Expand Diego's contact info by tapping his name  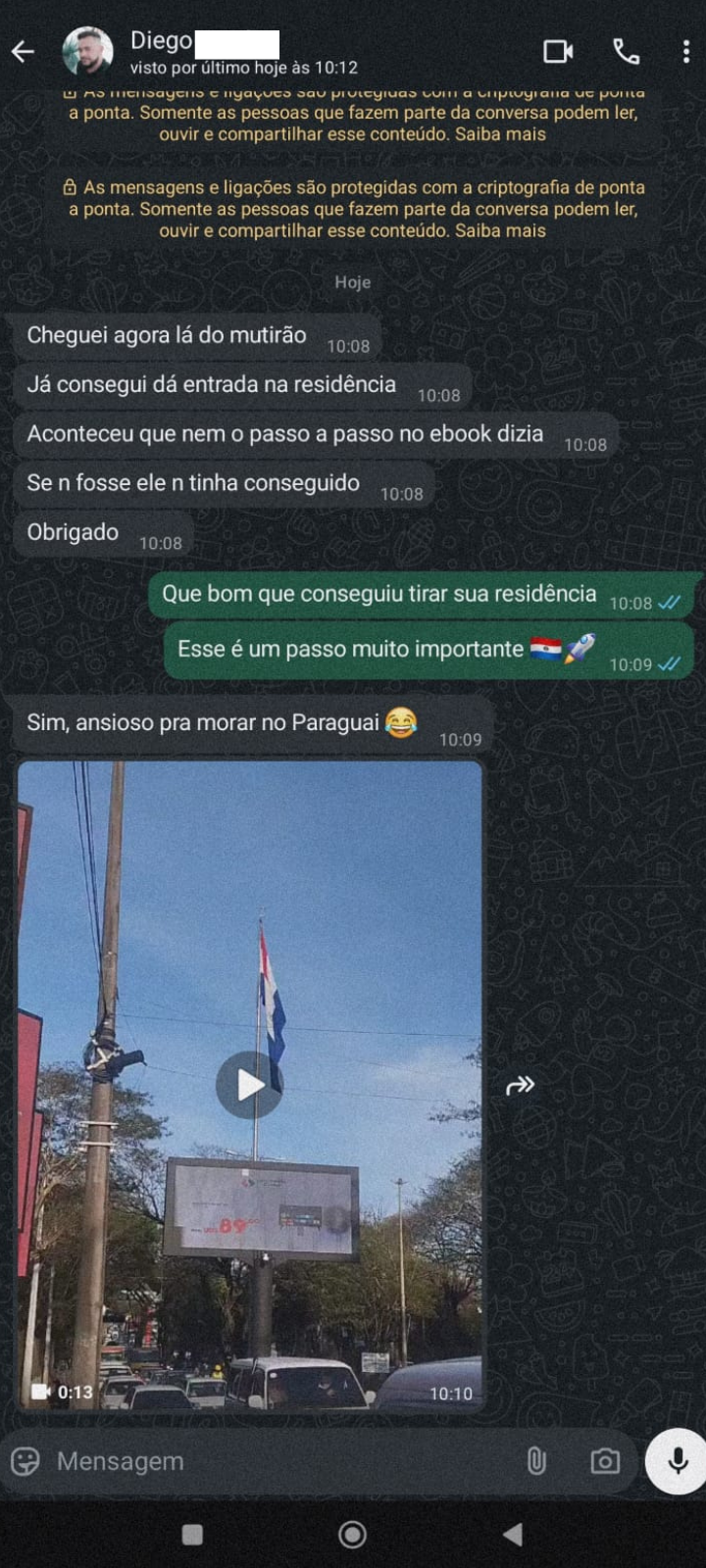coord(163,40)
